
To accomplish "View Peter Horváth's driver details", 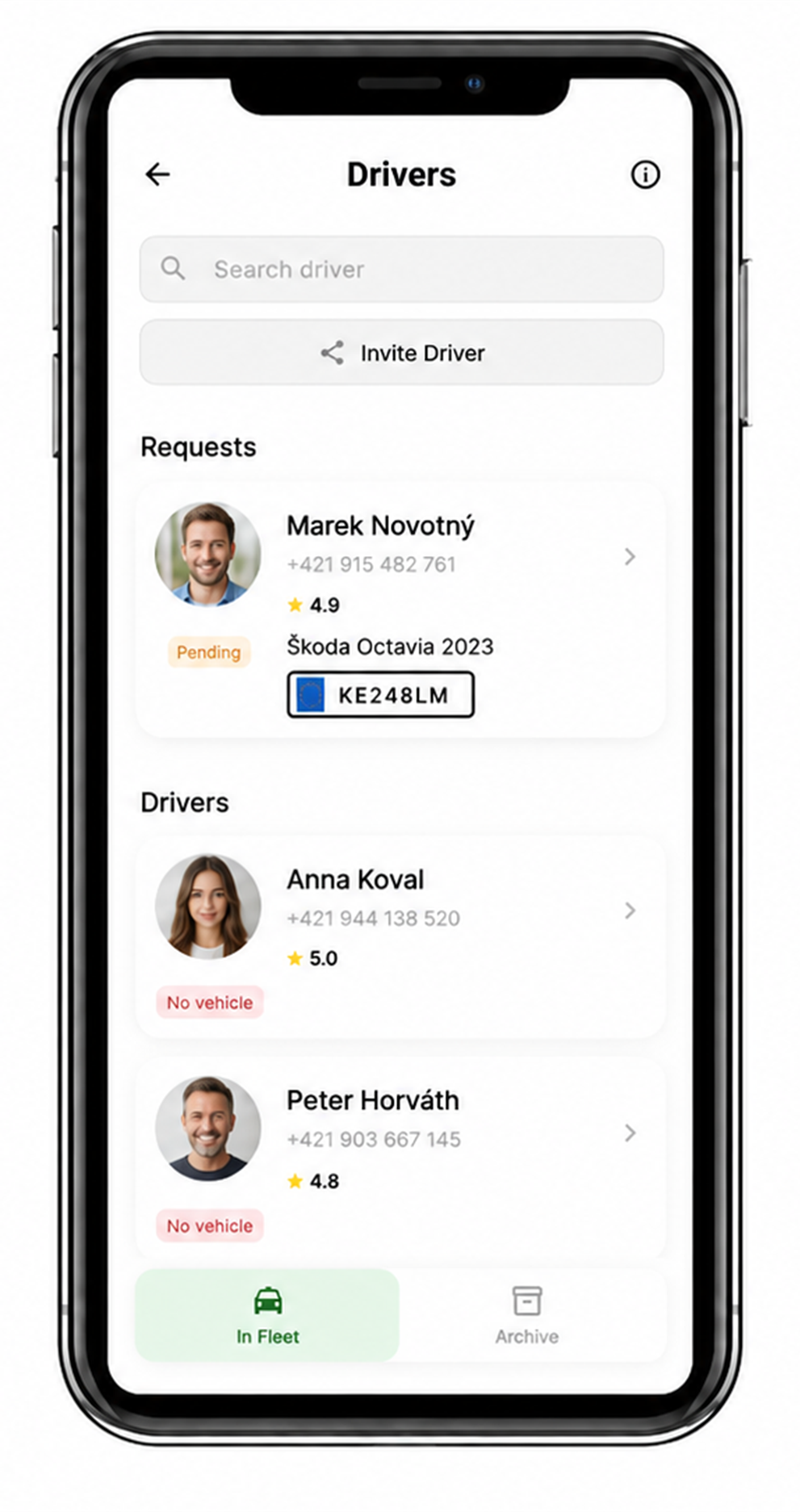I will point(401,1159).
